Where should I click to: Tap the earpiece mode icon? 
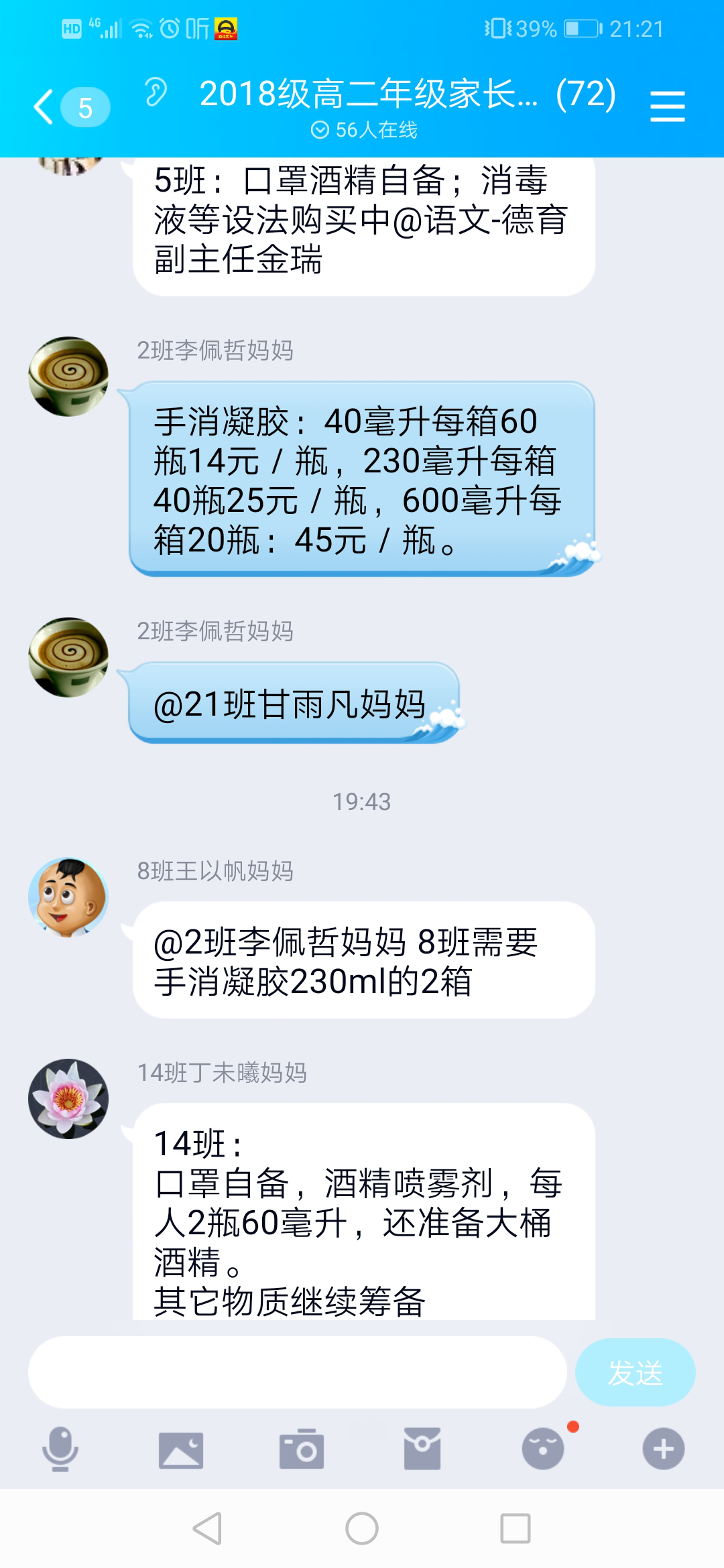tap(156, 92)
